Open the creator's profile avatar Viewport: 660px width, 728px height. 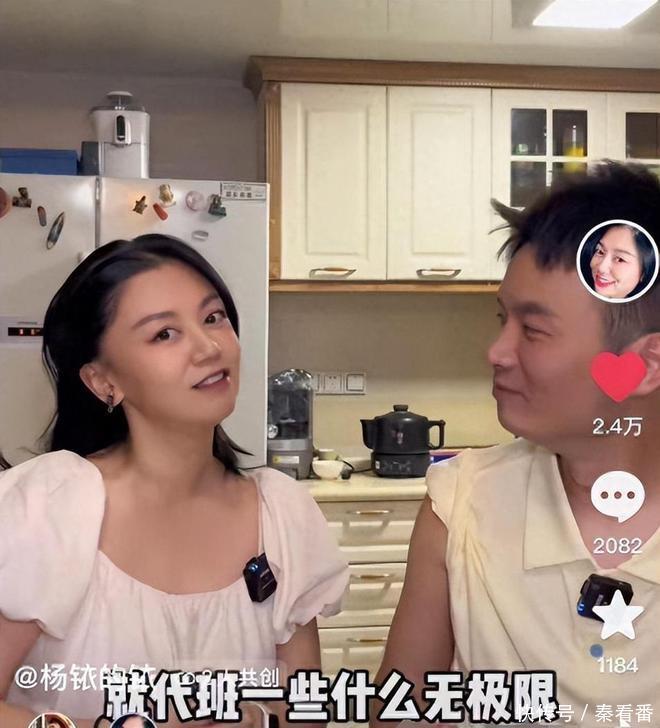pos(617,261)
